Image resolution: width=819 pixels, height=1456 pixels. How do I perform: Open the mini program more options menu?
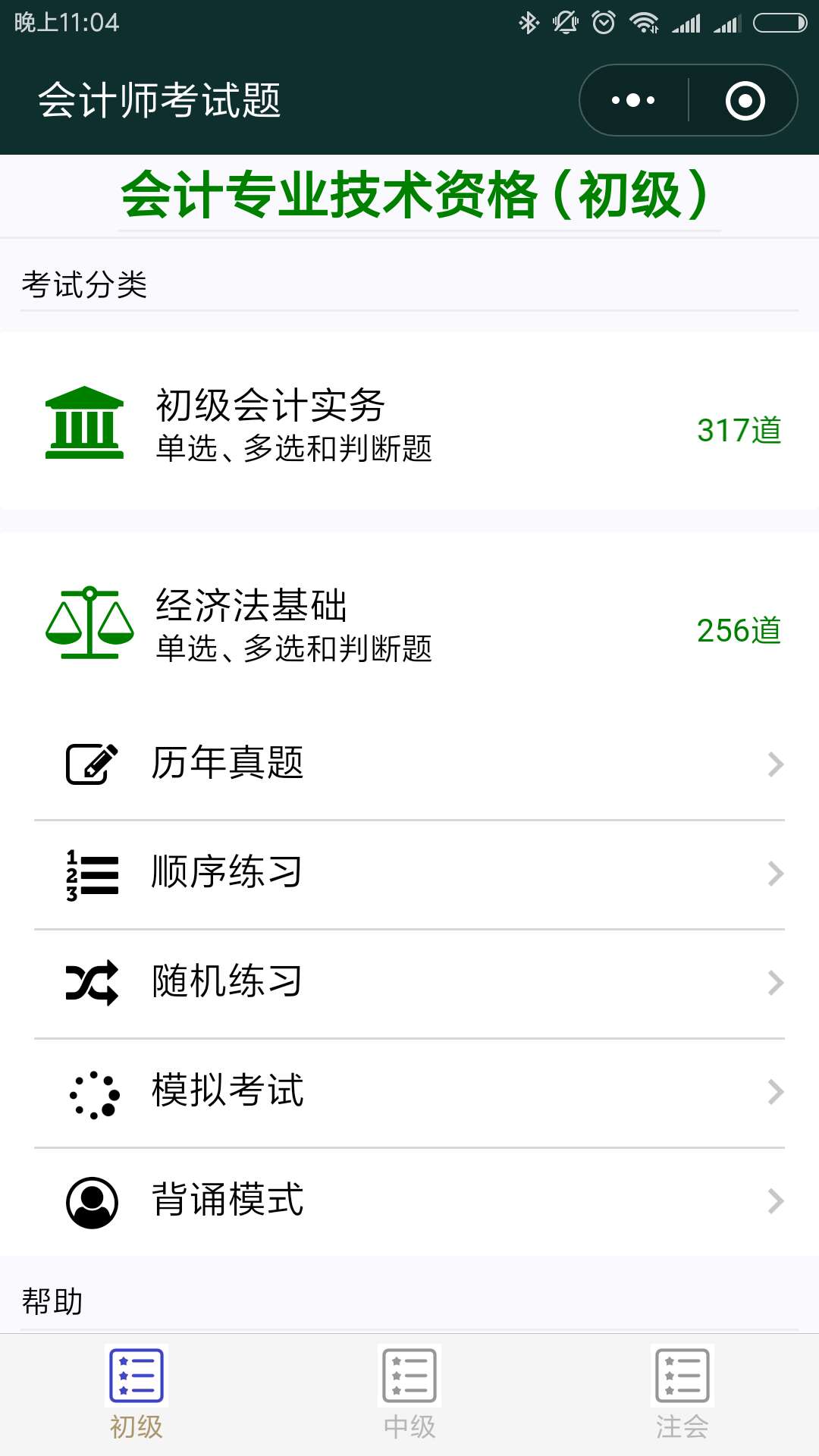point(633,100)
